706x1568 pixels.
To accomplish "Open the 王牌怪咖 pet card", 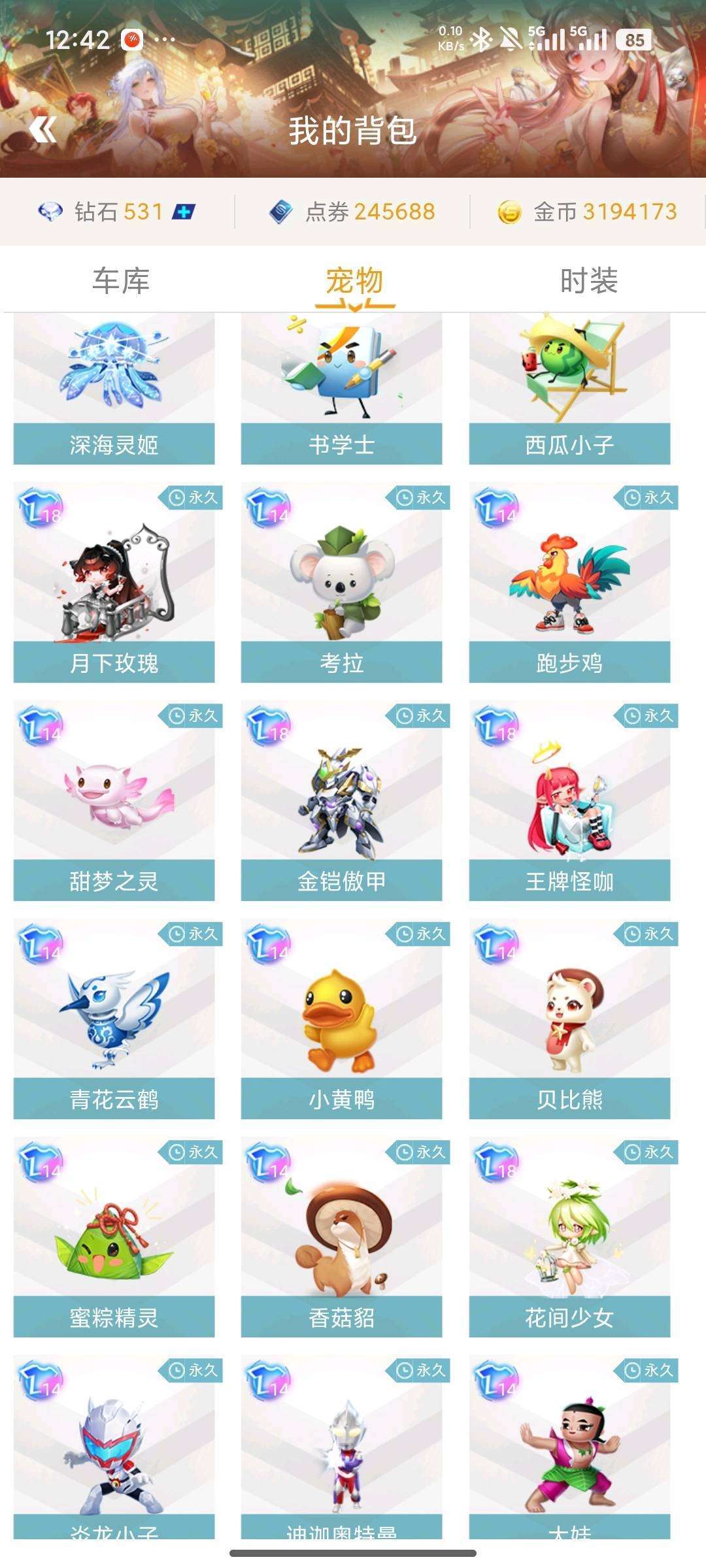I will tap(569, 801).
